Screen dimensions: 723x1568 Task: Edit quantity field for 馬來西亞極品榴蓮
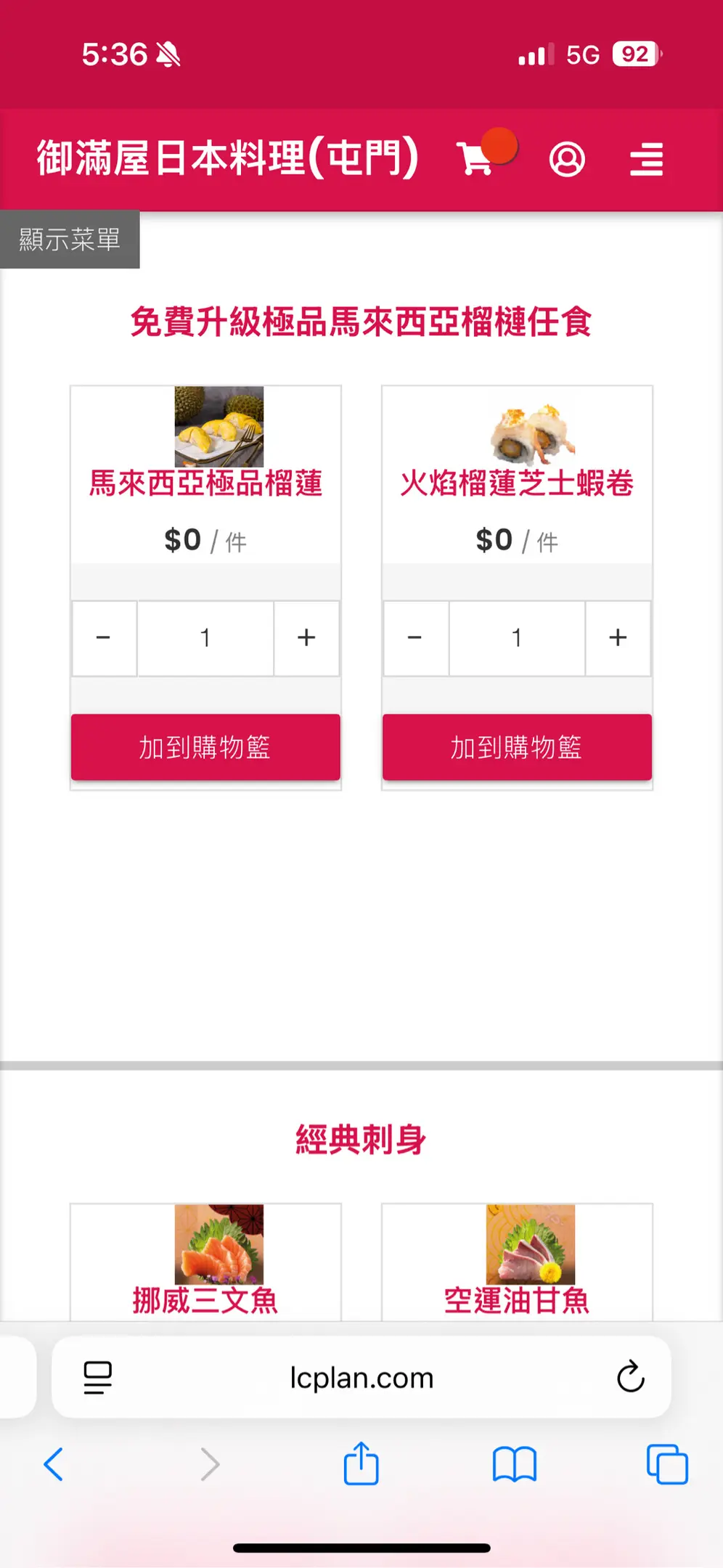205,637
